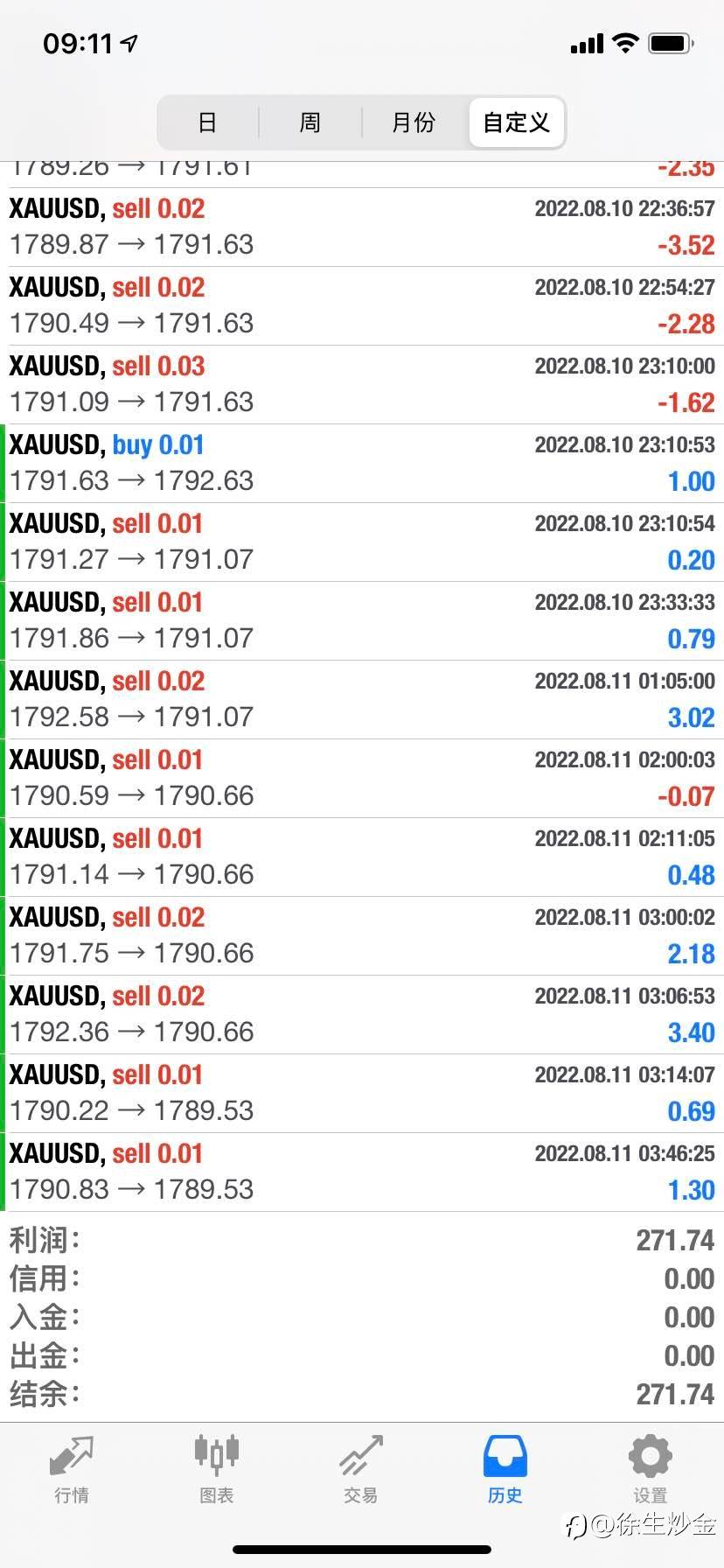Screen dimensions: 724x1568
Task: Switch to the 月份 segment
Action: click(414, 122)
